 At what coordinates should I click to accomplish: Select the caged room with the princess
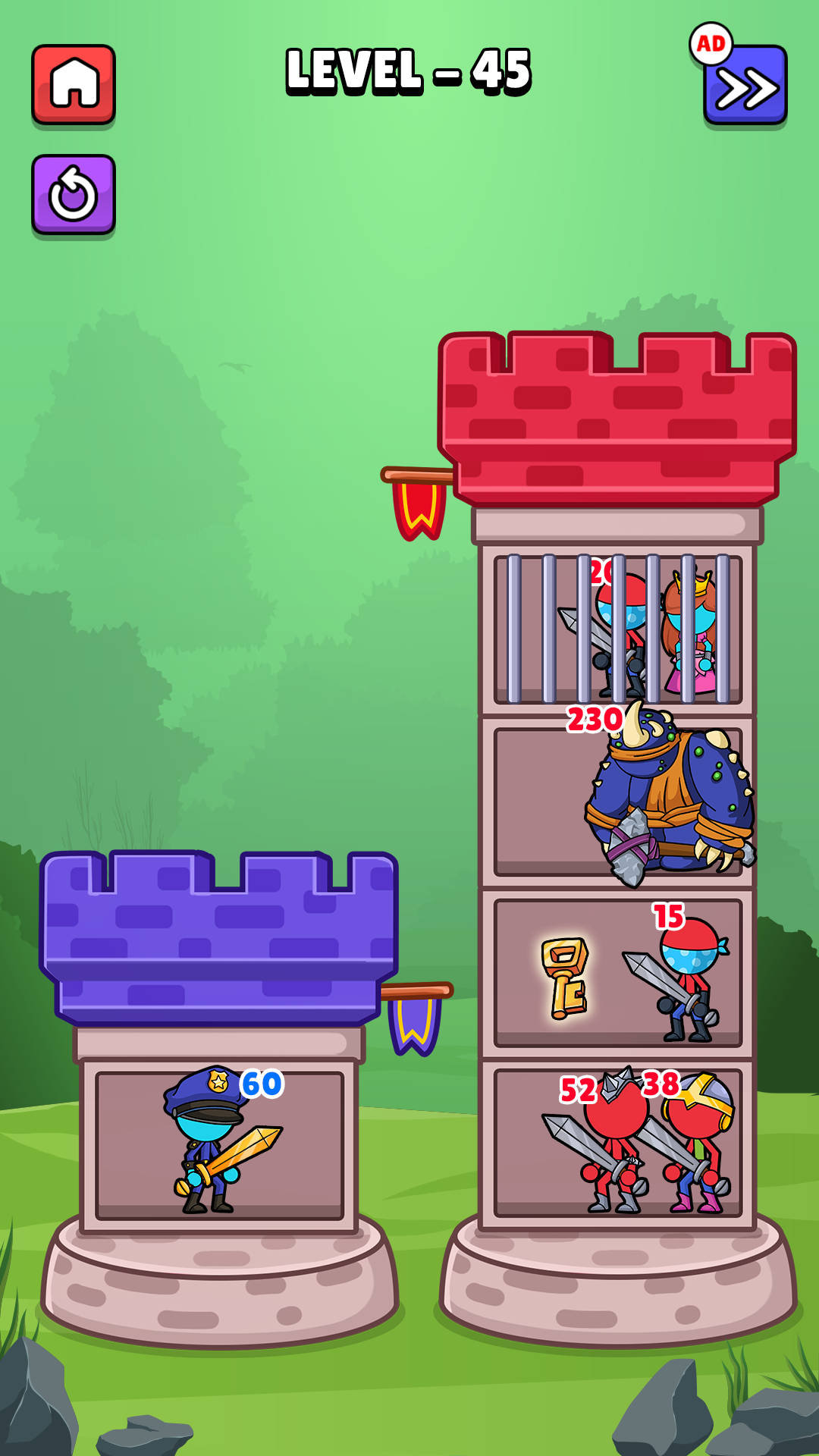(617, 629)
